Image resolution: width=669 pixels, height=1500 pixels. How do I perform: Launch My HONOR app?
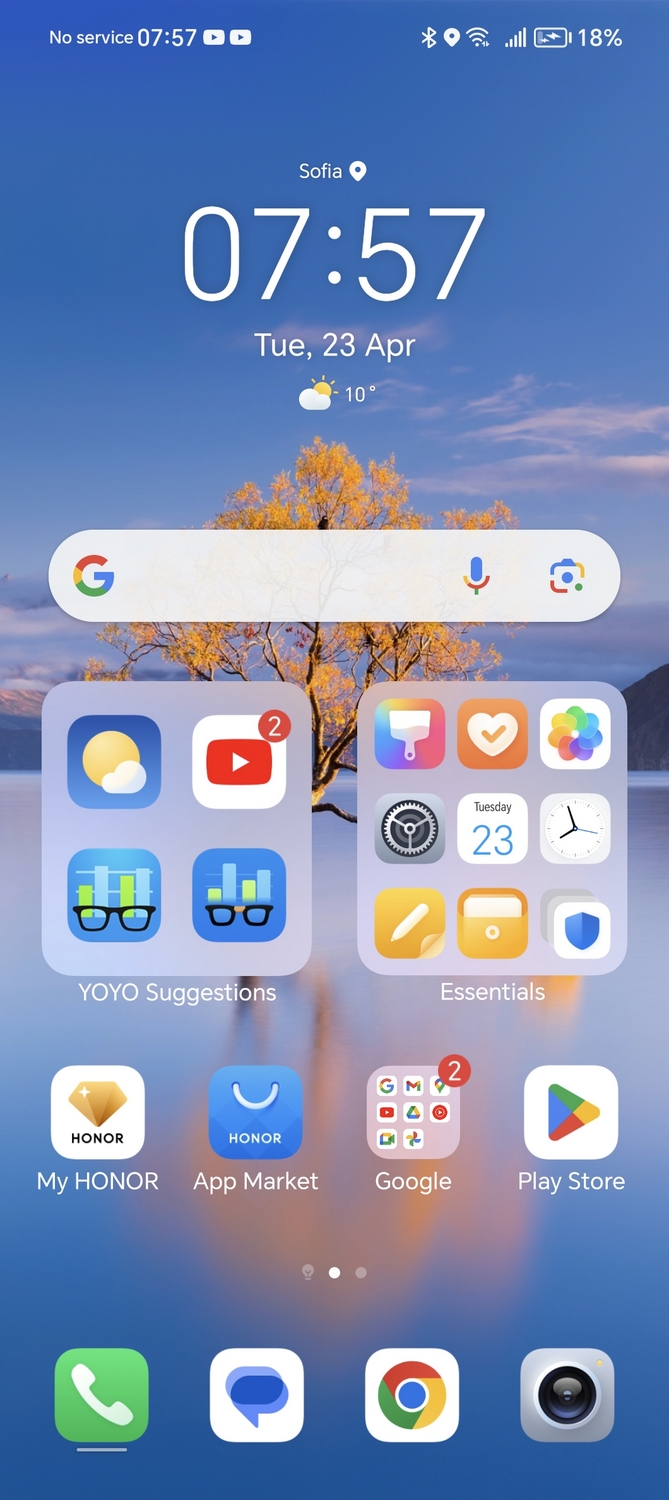(x=98, y=1112)
